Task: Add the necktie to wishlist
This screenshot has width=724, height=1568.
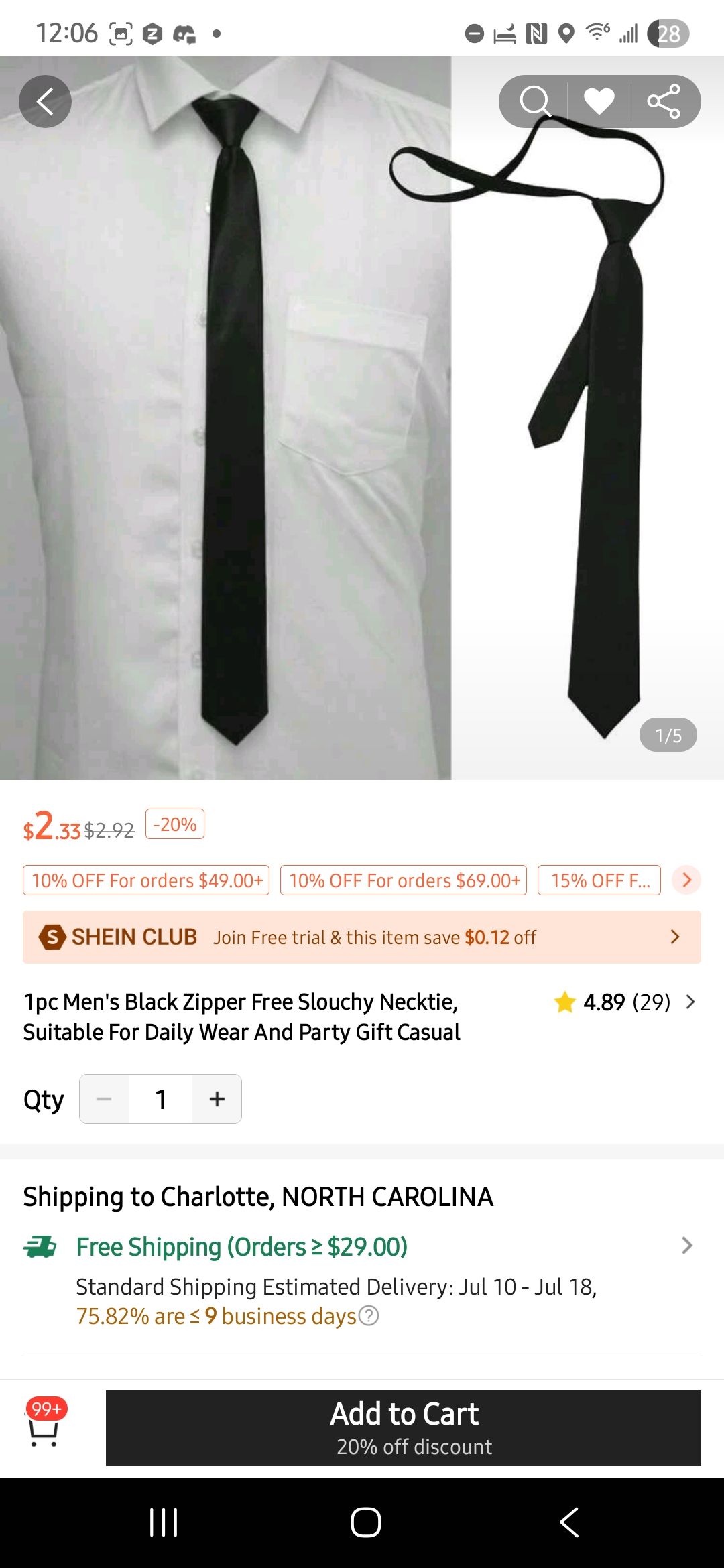Action: [599, 102]
